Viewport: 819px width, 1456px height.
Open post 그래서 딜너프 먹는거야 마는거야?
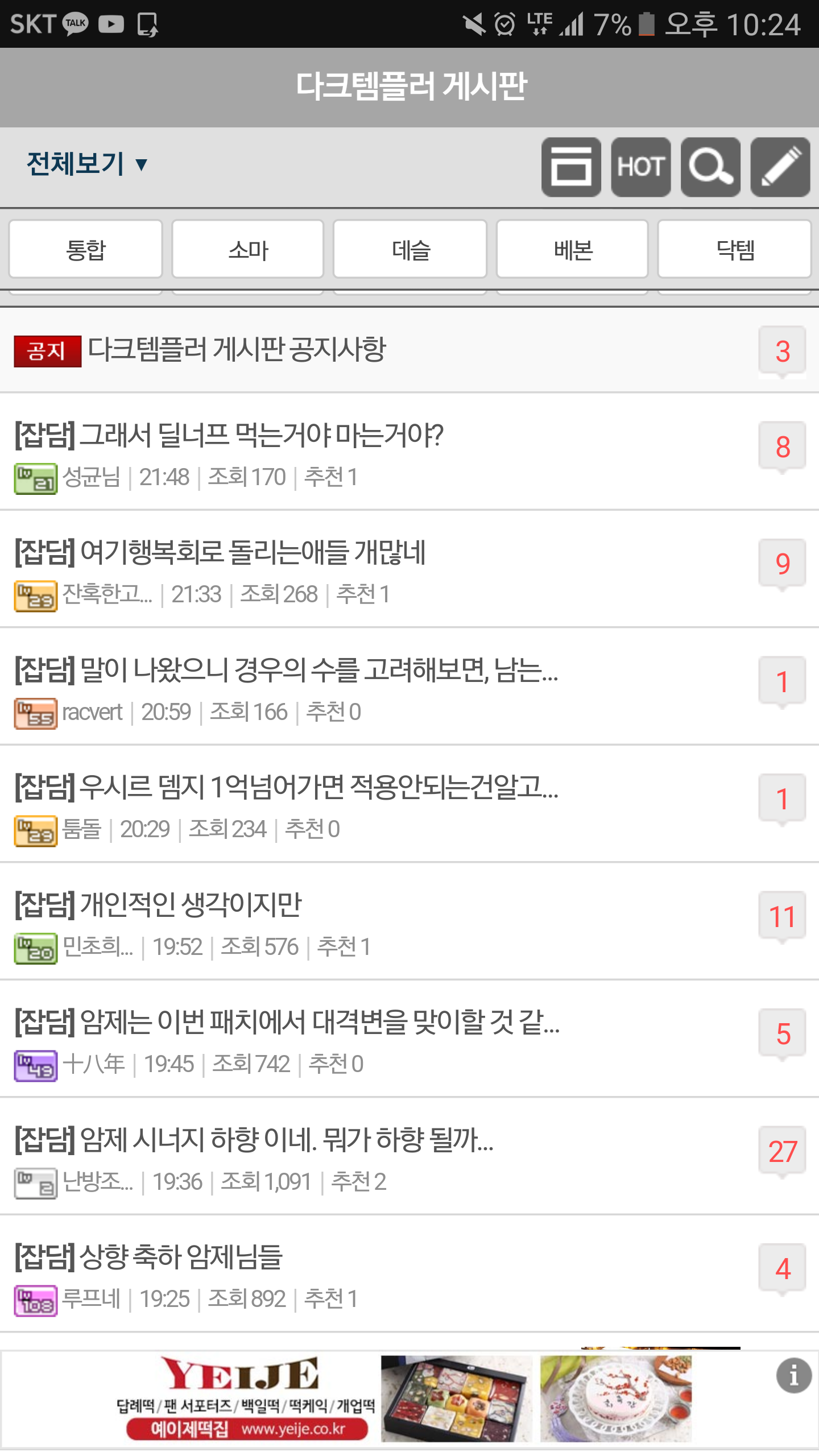point(409,452)
